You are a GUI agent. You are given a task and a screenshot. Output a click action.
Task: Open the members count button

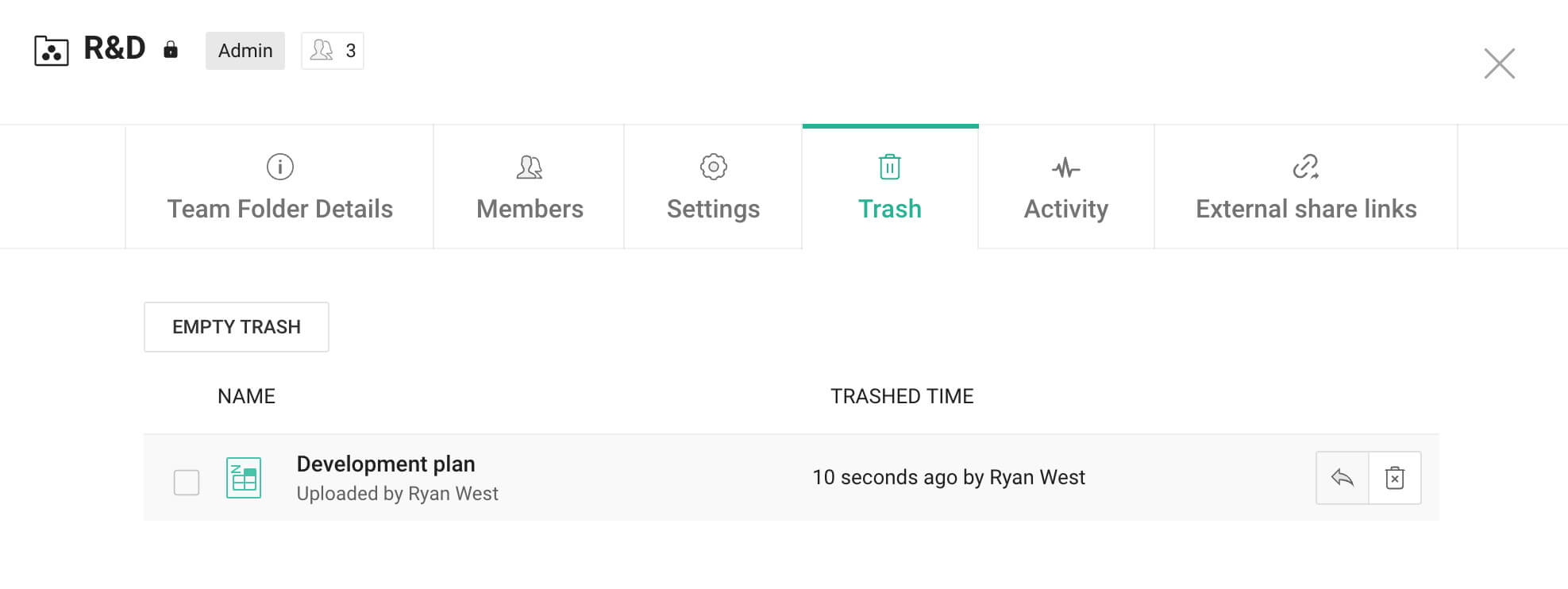click(333, 51)
